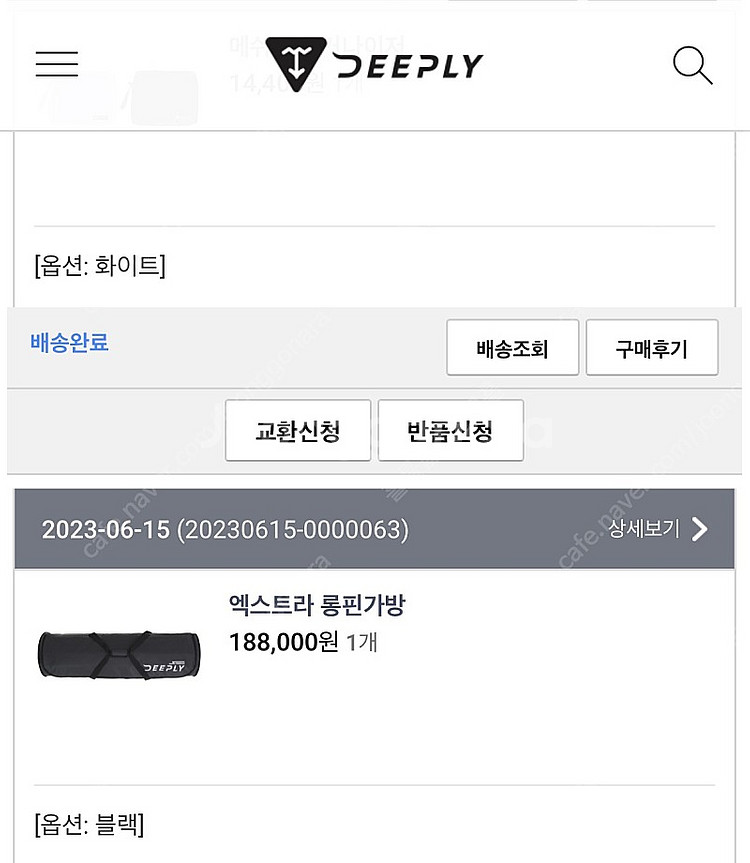Open the hamburger menu

click(x=57, y=63)
